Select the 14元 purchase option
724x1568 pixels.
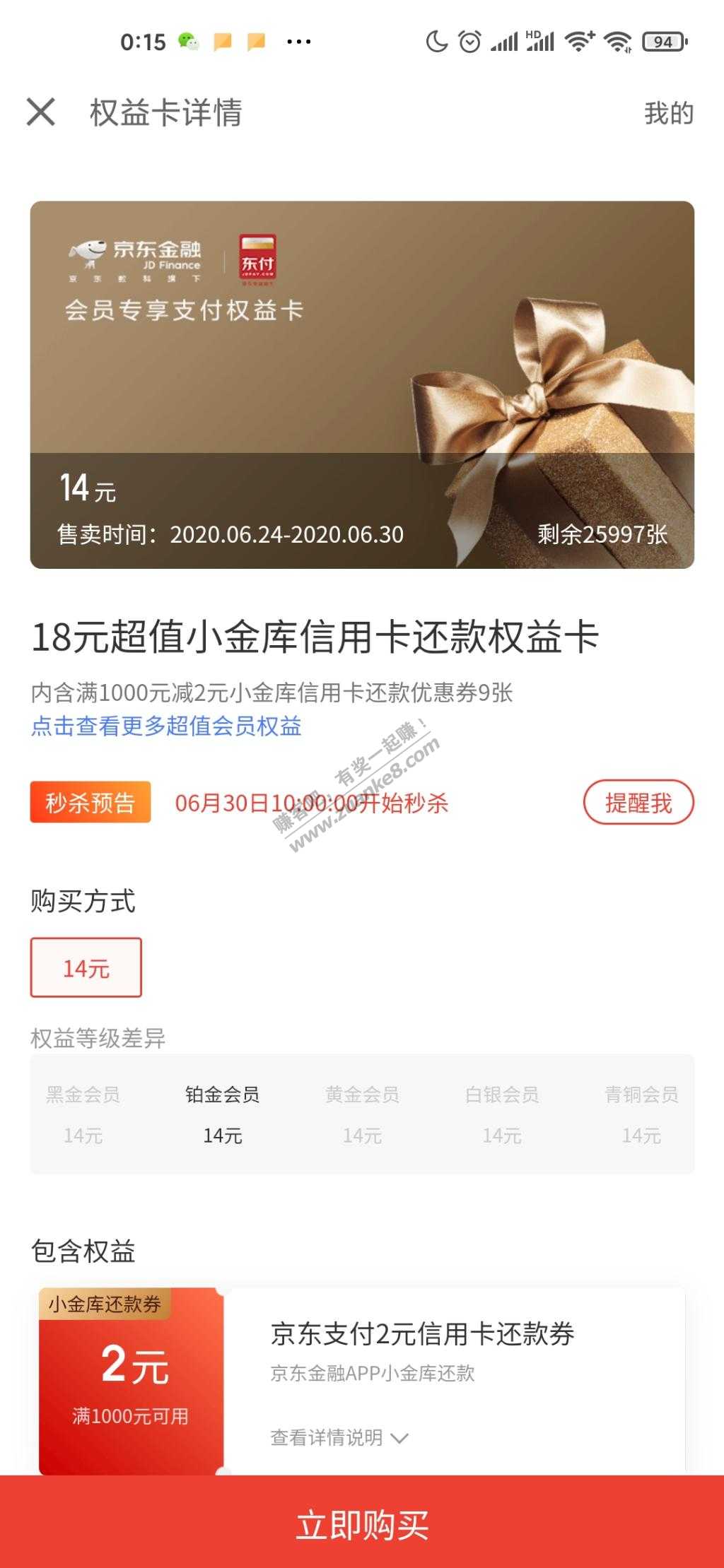[x=86, y=967]
